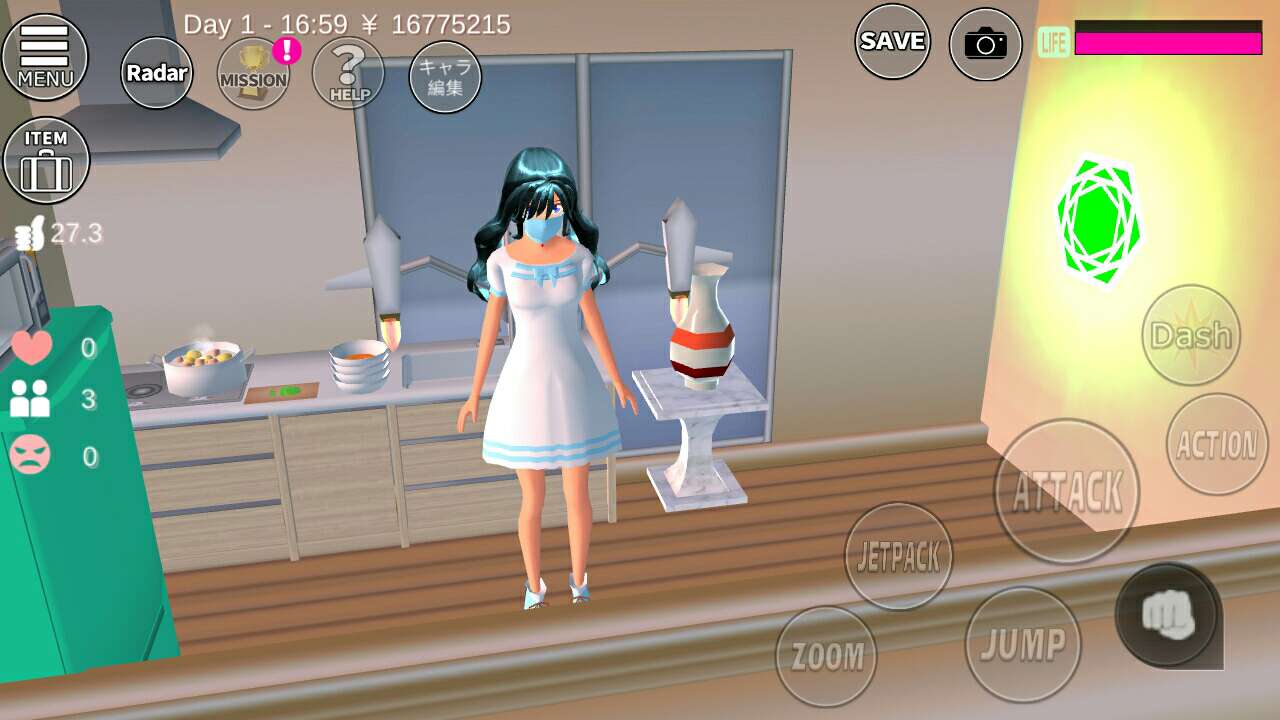The width and height of the screenshot is (1280, 720).
Task: Turn on the JETPACK
Action: tap(898, 556)
